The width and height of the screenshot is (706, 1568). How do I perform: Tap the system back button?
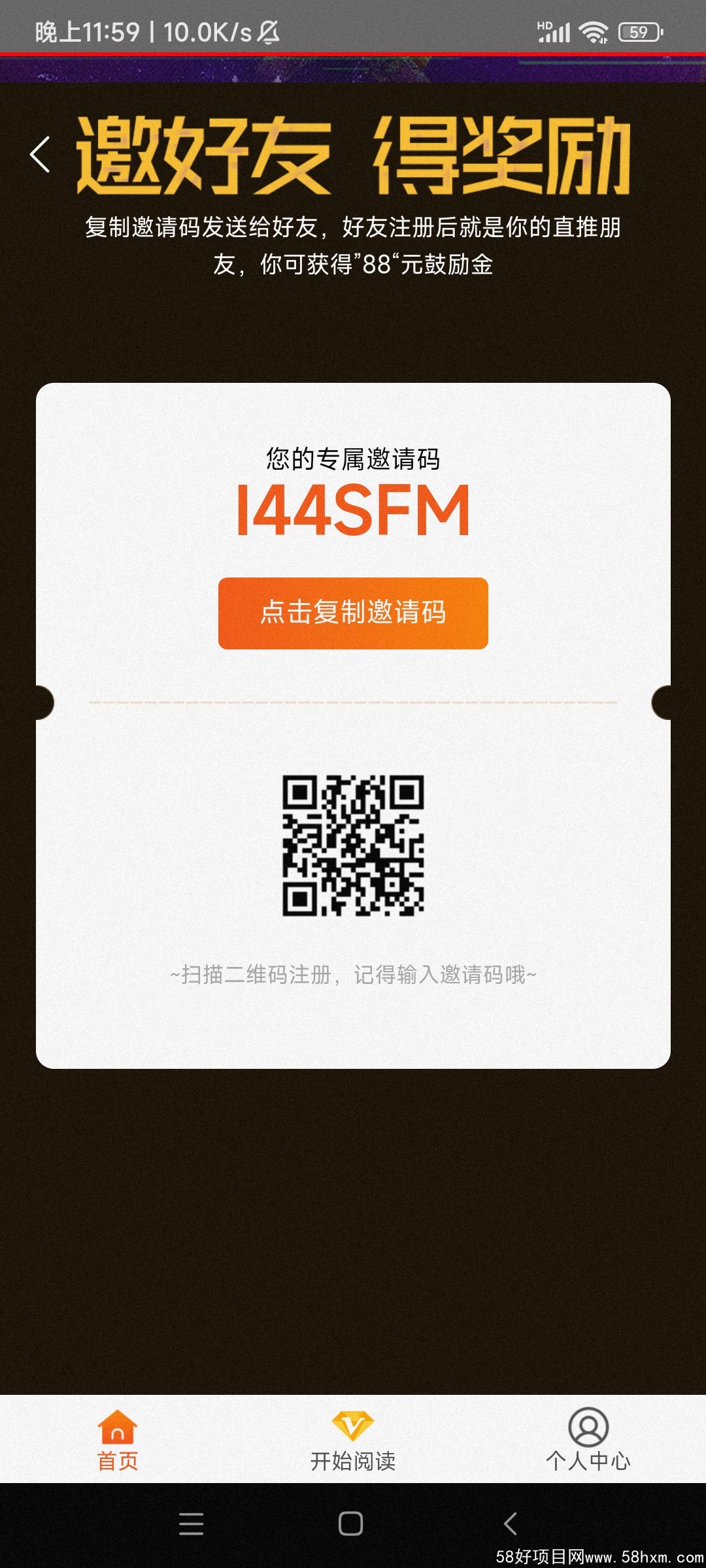click(x=511, y=1524)
